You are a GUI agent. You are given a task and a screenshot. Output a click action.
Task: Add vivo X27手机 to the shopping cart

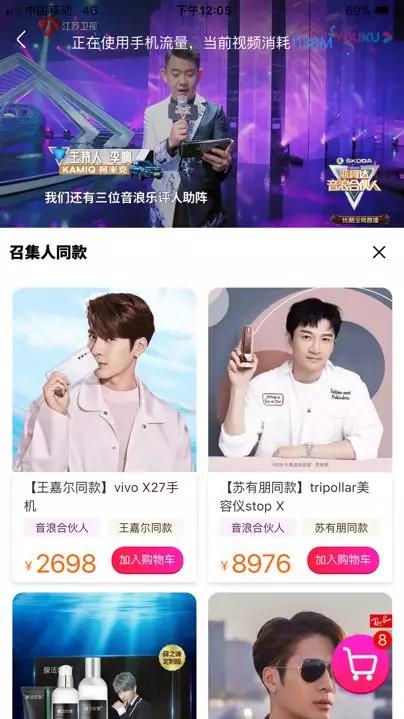click(x=147, y=560)
